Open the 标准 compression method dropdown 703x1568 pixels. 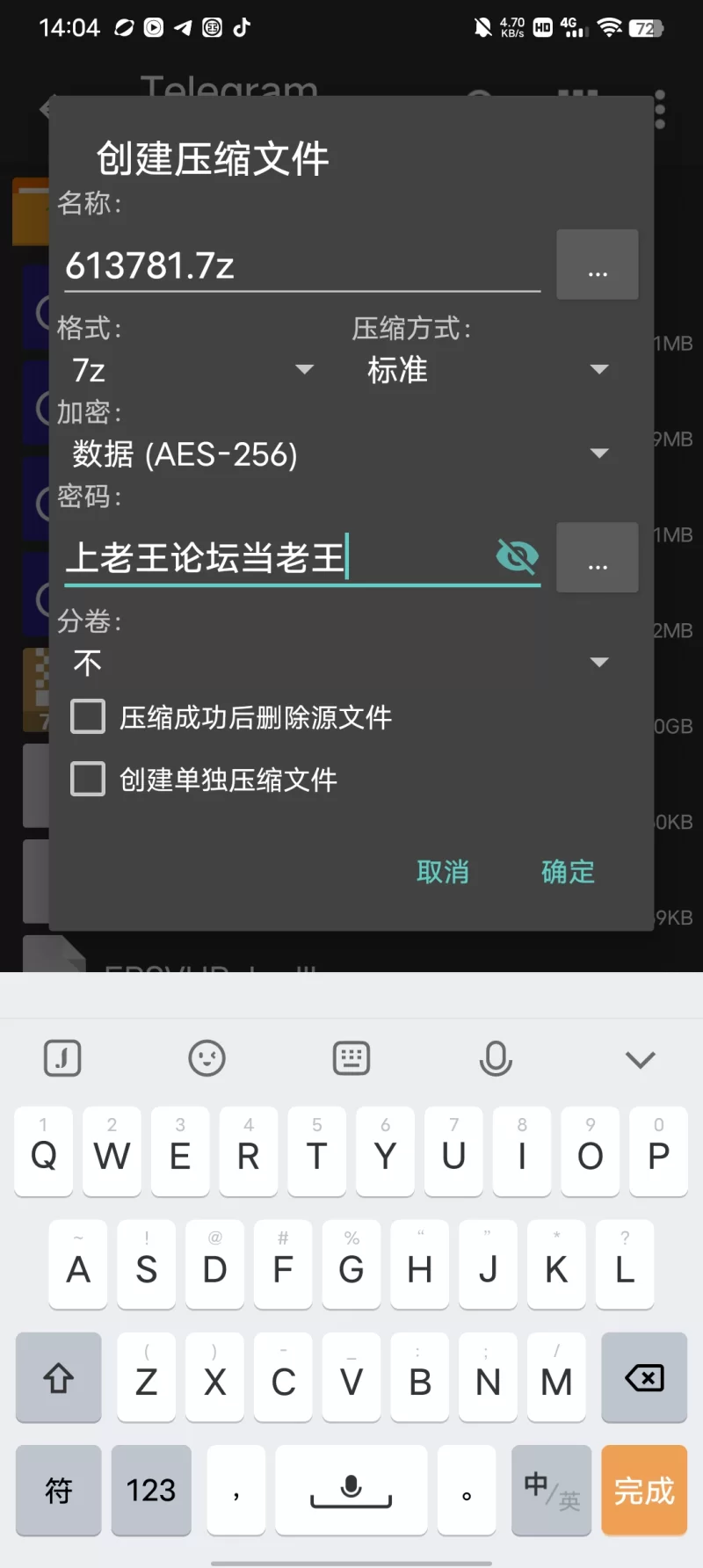(x=488, y=370)
